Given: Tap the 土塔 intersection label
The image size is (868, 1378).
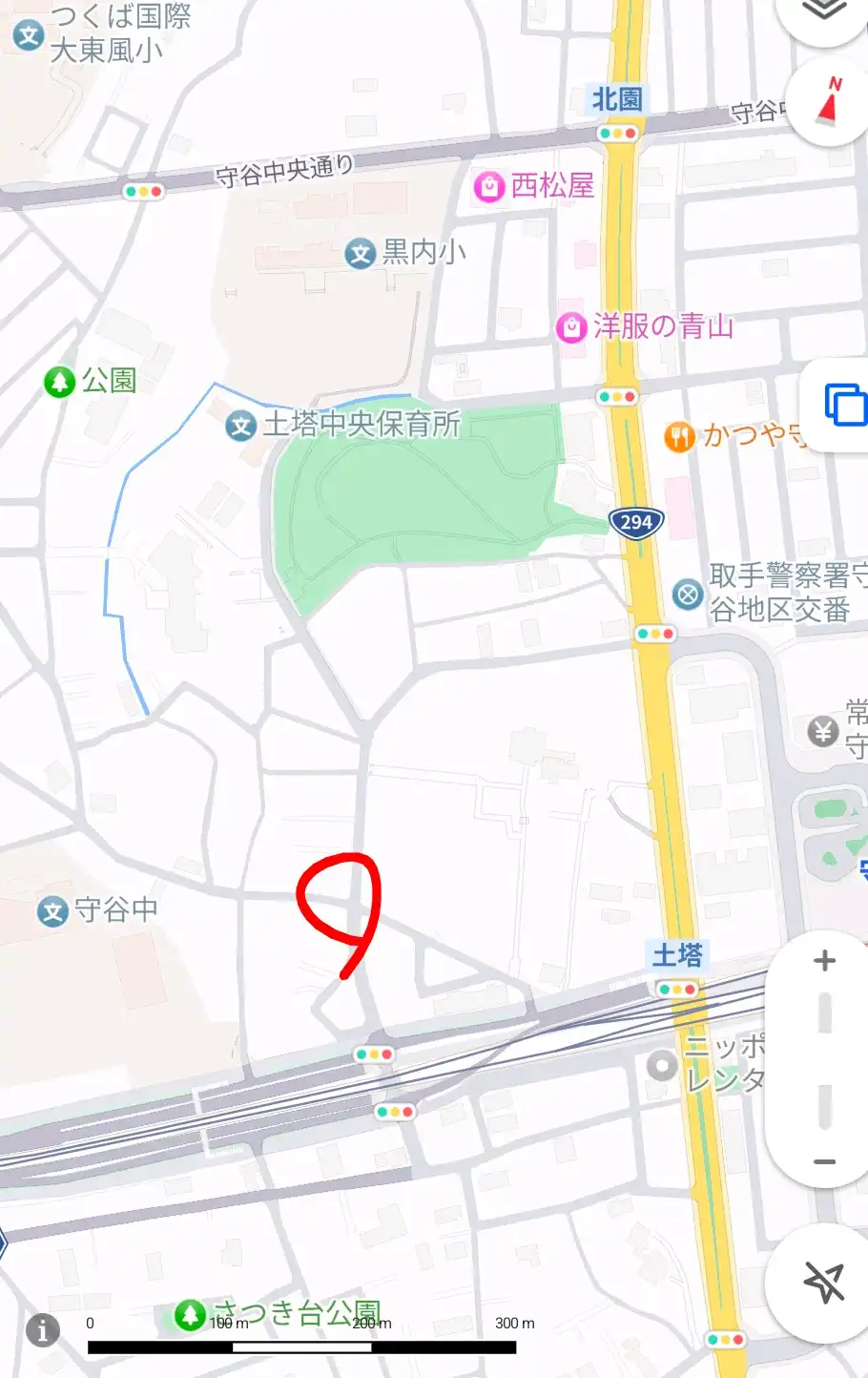Looking at the screenshot, I should coord(679,955).
